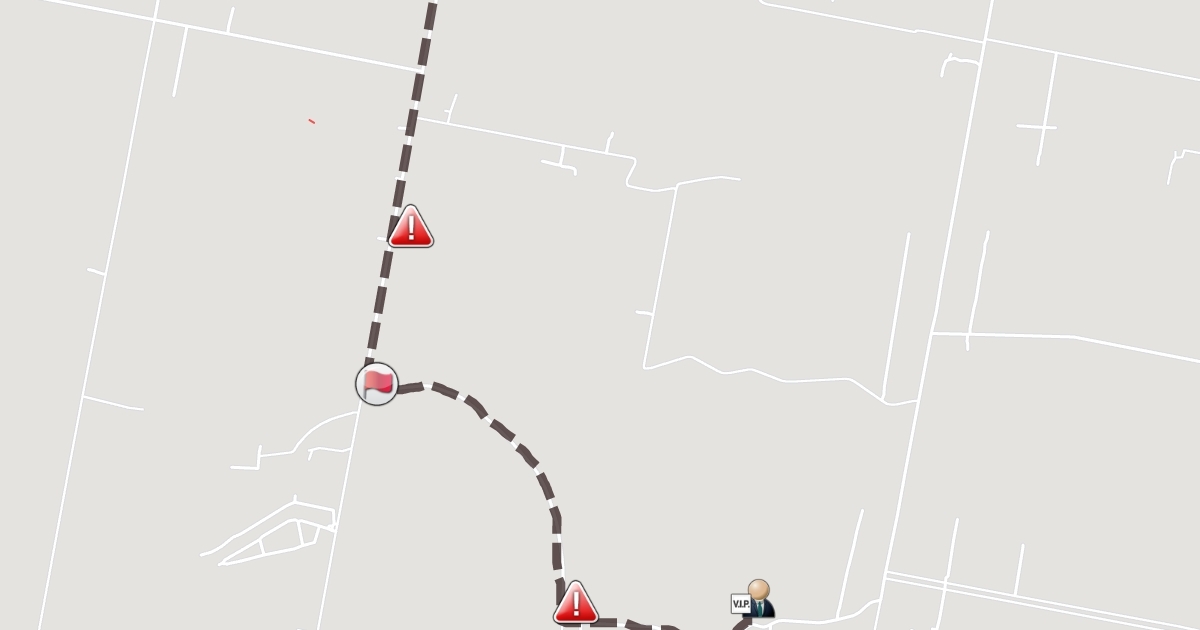Open the warning alert on the straight route

click(x=410, y=228)
